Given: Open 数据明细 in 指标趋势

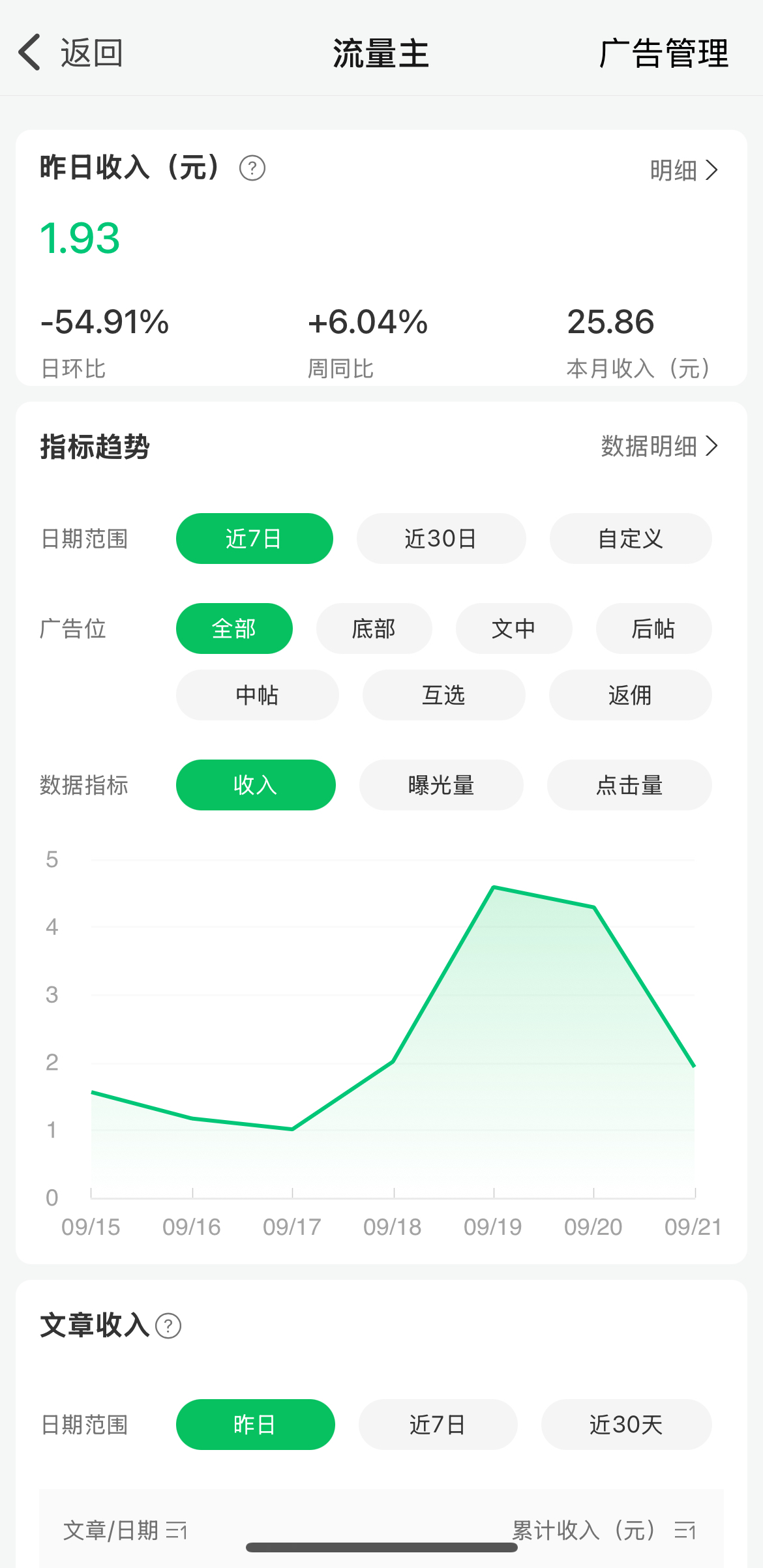Looking at the screenshot, I should pos(659,447).
